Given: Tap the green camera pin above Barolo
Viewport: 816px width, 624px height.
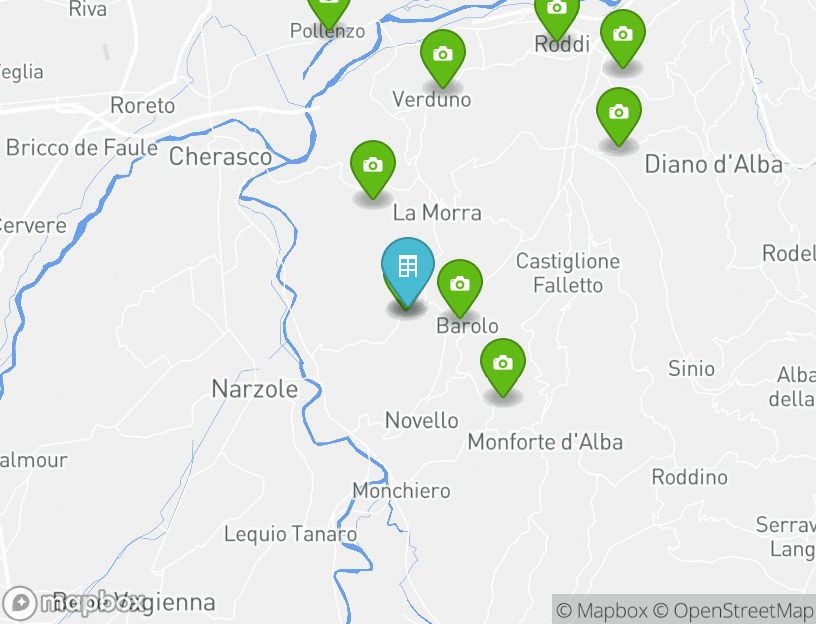Looking at the screenshot, I should 460,285.
